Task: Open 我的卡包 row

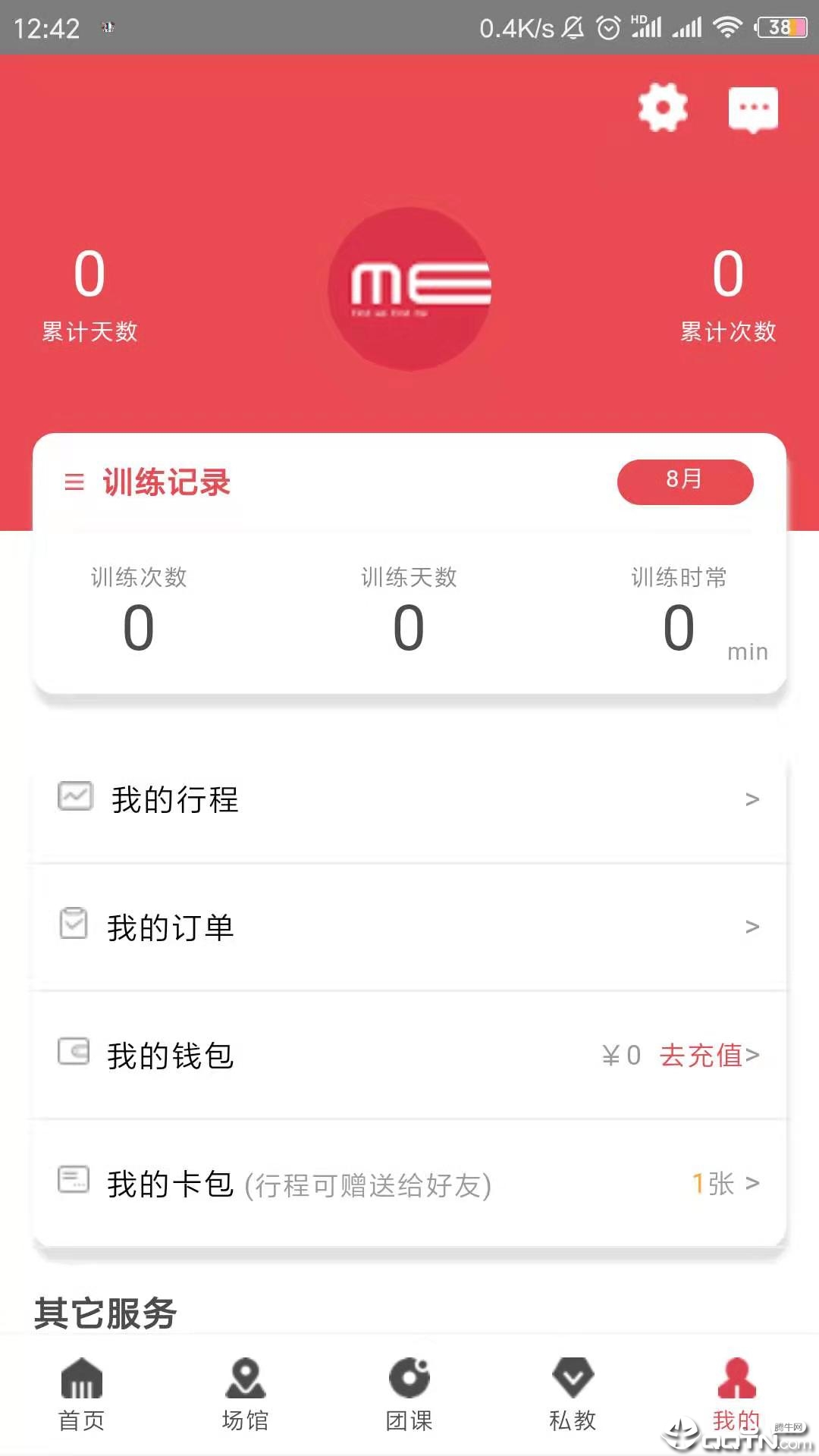Action: (409, 1183)
